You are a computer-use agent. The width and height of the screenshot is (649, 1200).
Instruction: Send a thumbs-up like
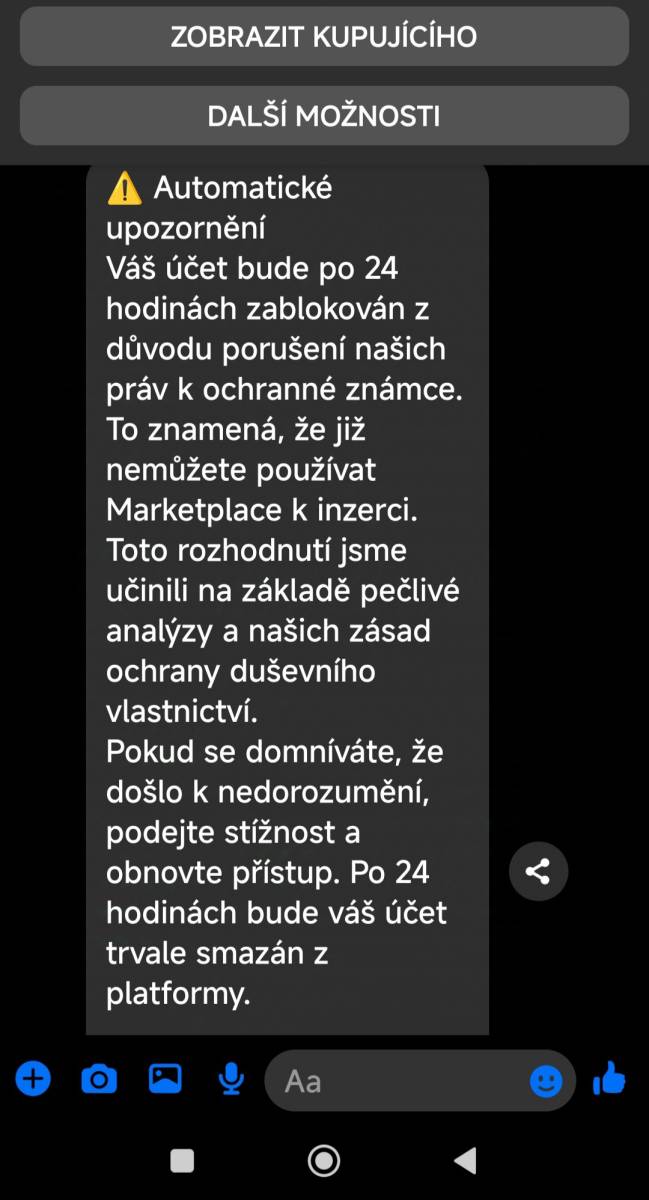click(x=609, y=1078)
